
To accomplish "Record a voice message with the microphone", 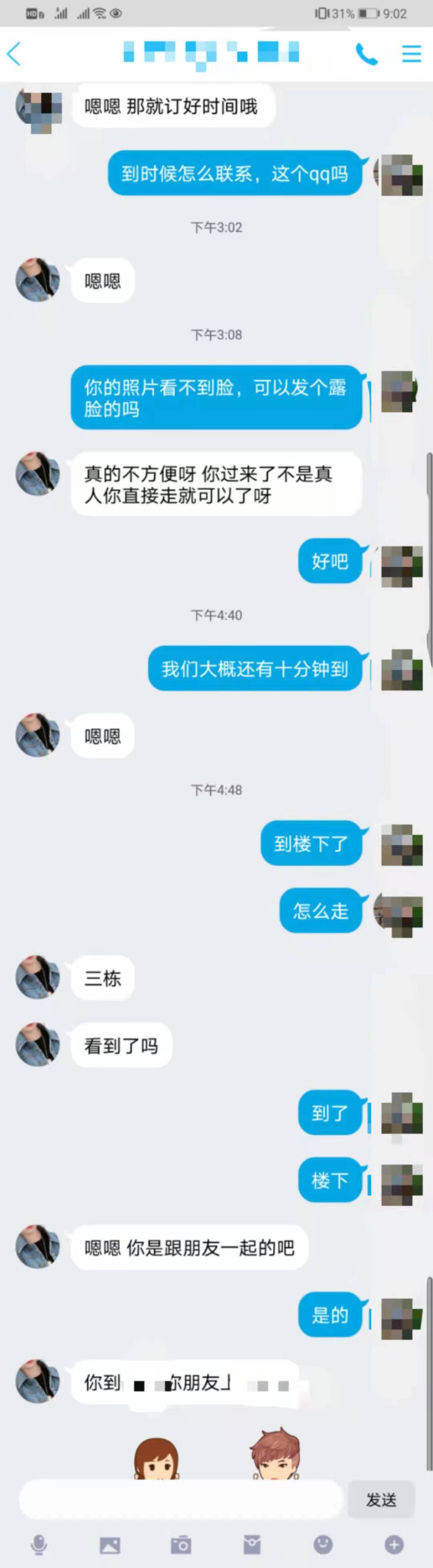I will tap(39, 1544).
